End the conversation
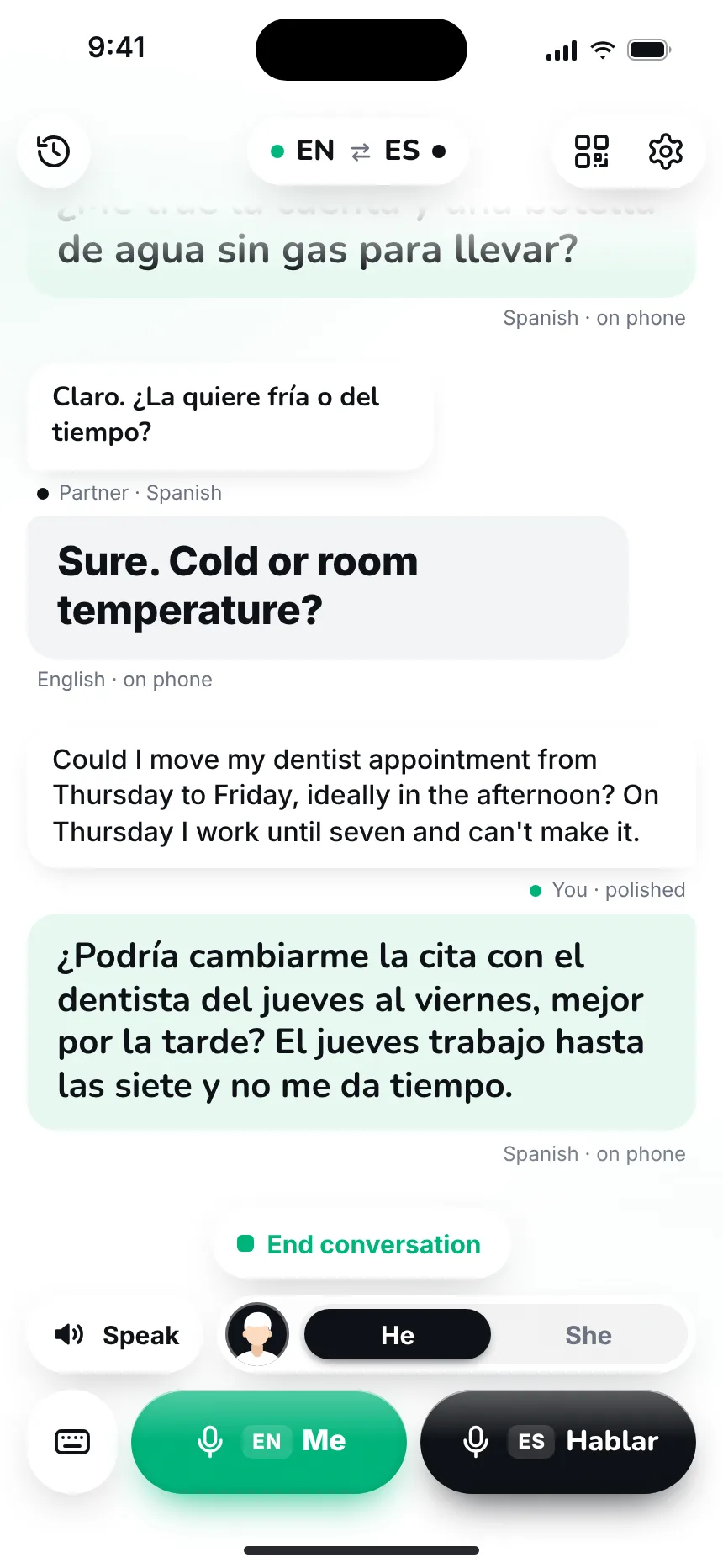The width and height of the screenshot is (723, 1568). (361, 1245)
